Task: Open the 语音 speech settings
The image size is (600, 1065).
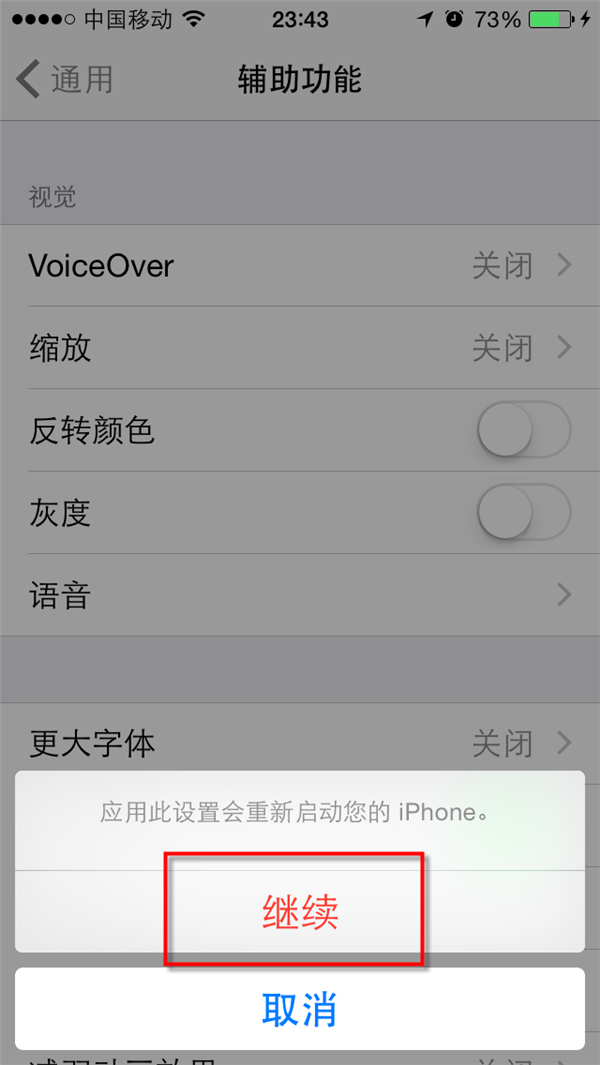Action: (300, 595)
